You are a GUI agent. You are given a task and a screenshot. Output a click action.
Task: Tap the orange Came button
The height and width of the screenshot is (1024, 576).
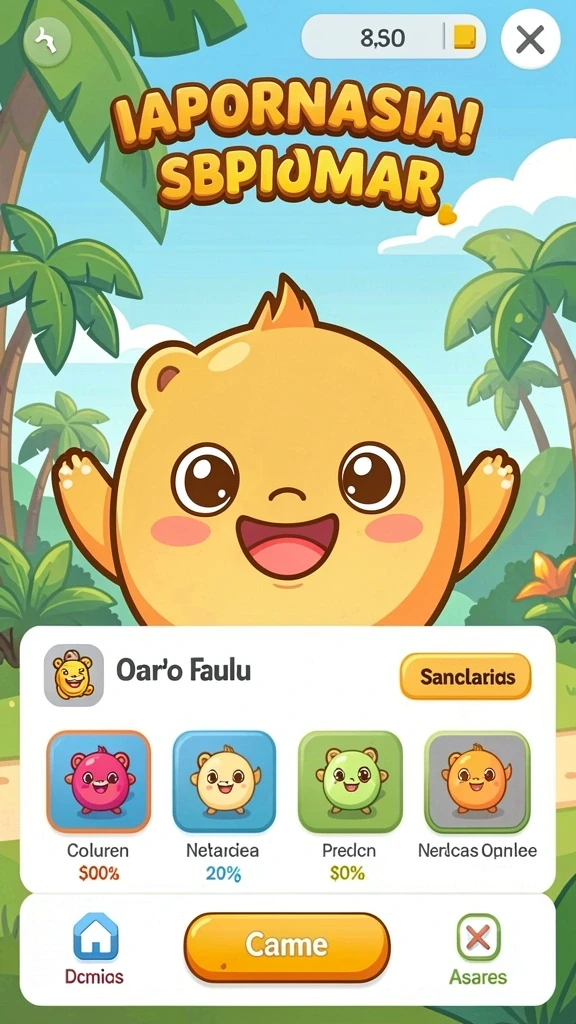(x=287, y=946)
